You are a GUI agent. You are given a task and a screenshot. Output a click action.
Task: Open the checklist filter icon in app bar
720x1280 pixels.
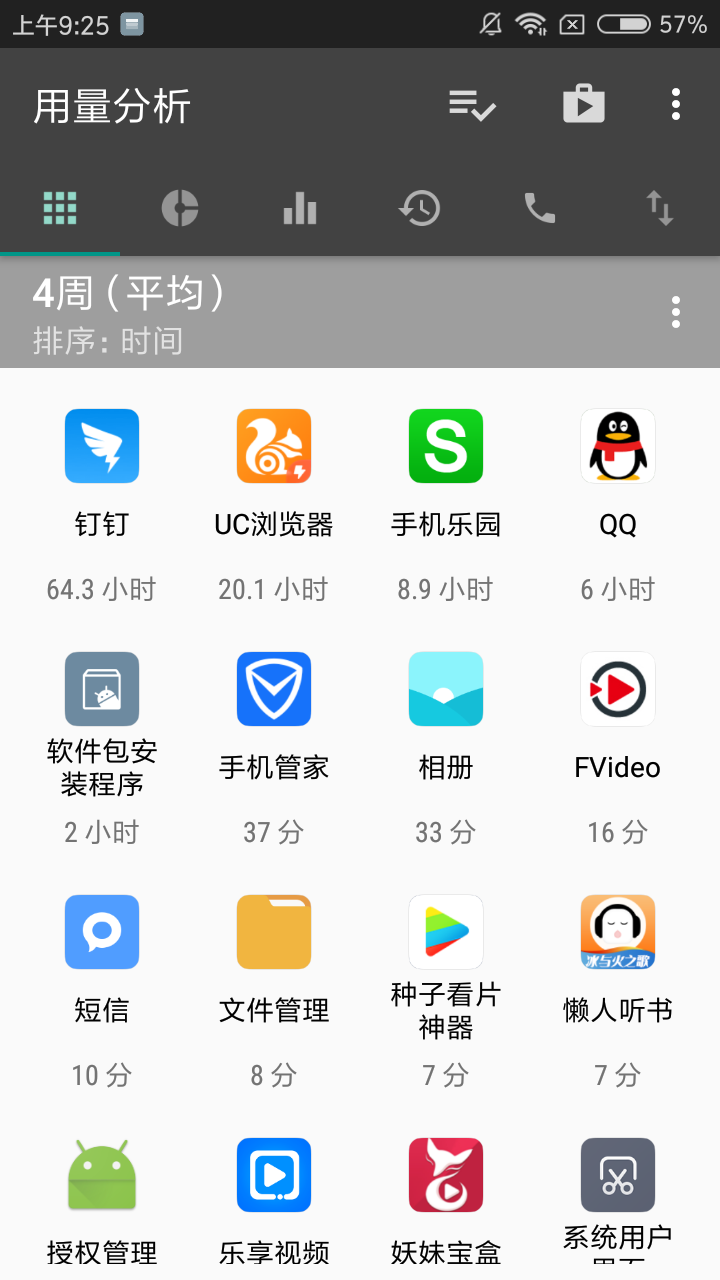[x=473, y=104]
